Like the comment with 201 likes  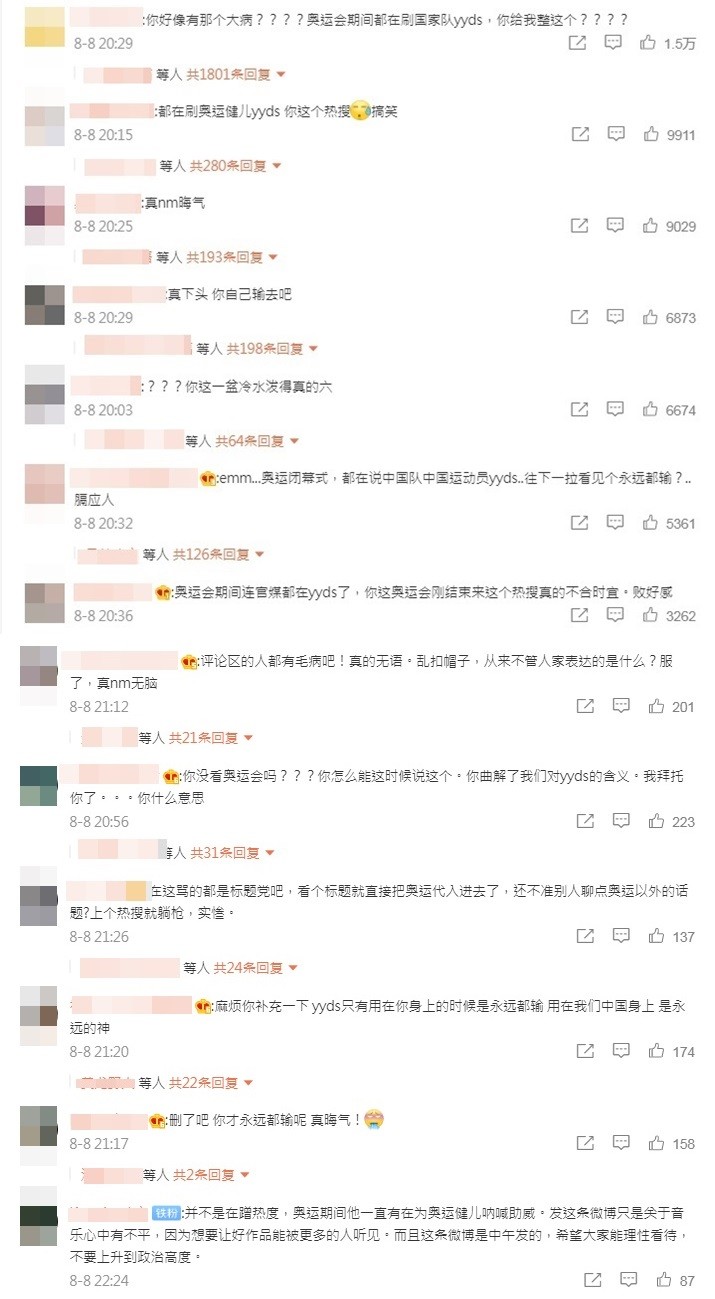click(656, 706)
